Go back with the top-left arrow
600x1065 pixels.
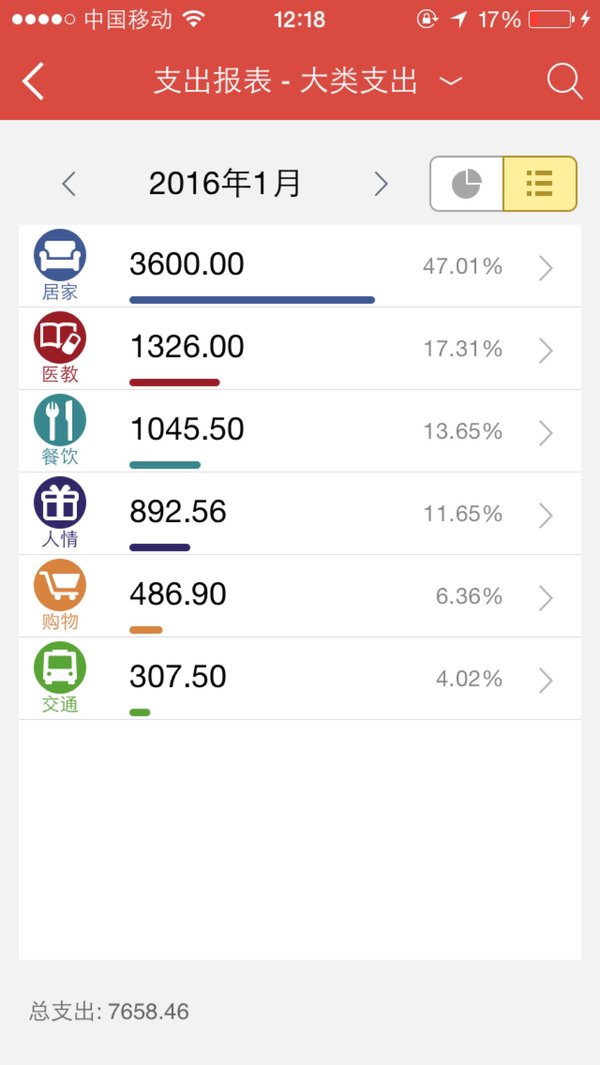pyautogui.click(x=33, y=82)
